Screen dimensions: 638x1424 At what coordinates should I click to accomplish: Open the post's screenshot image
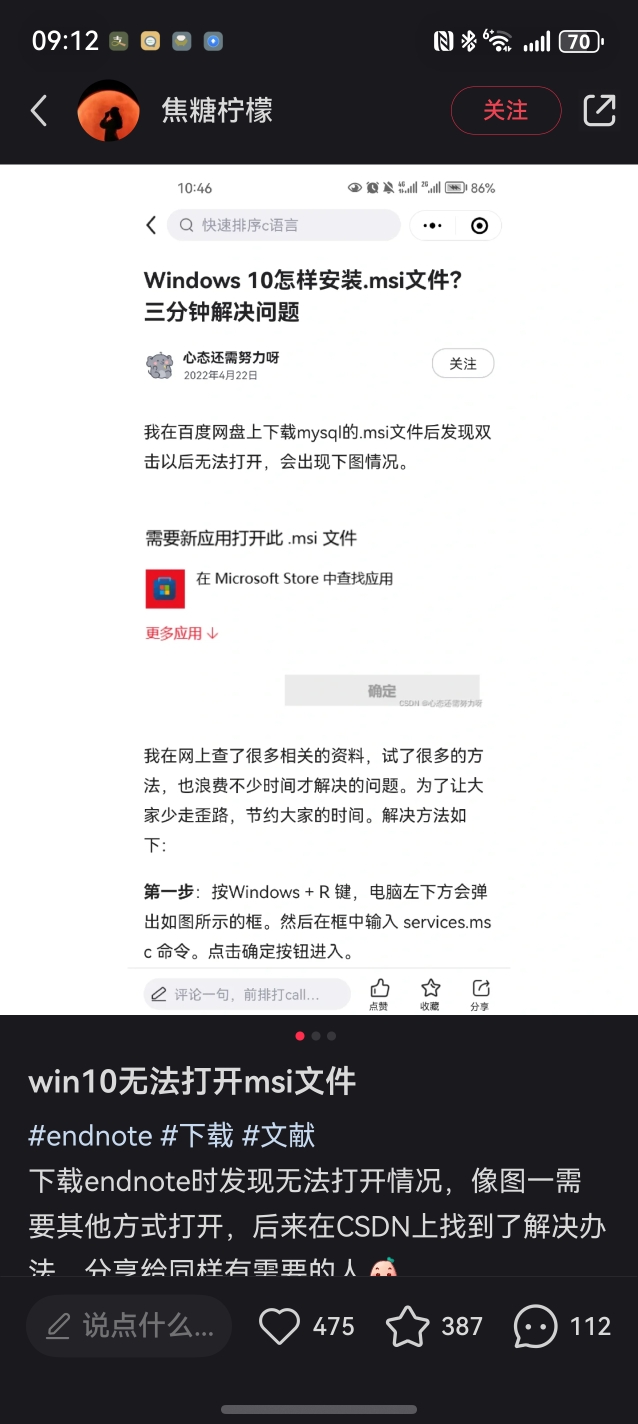[319, 590]
